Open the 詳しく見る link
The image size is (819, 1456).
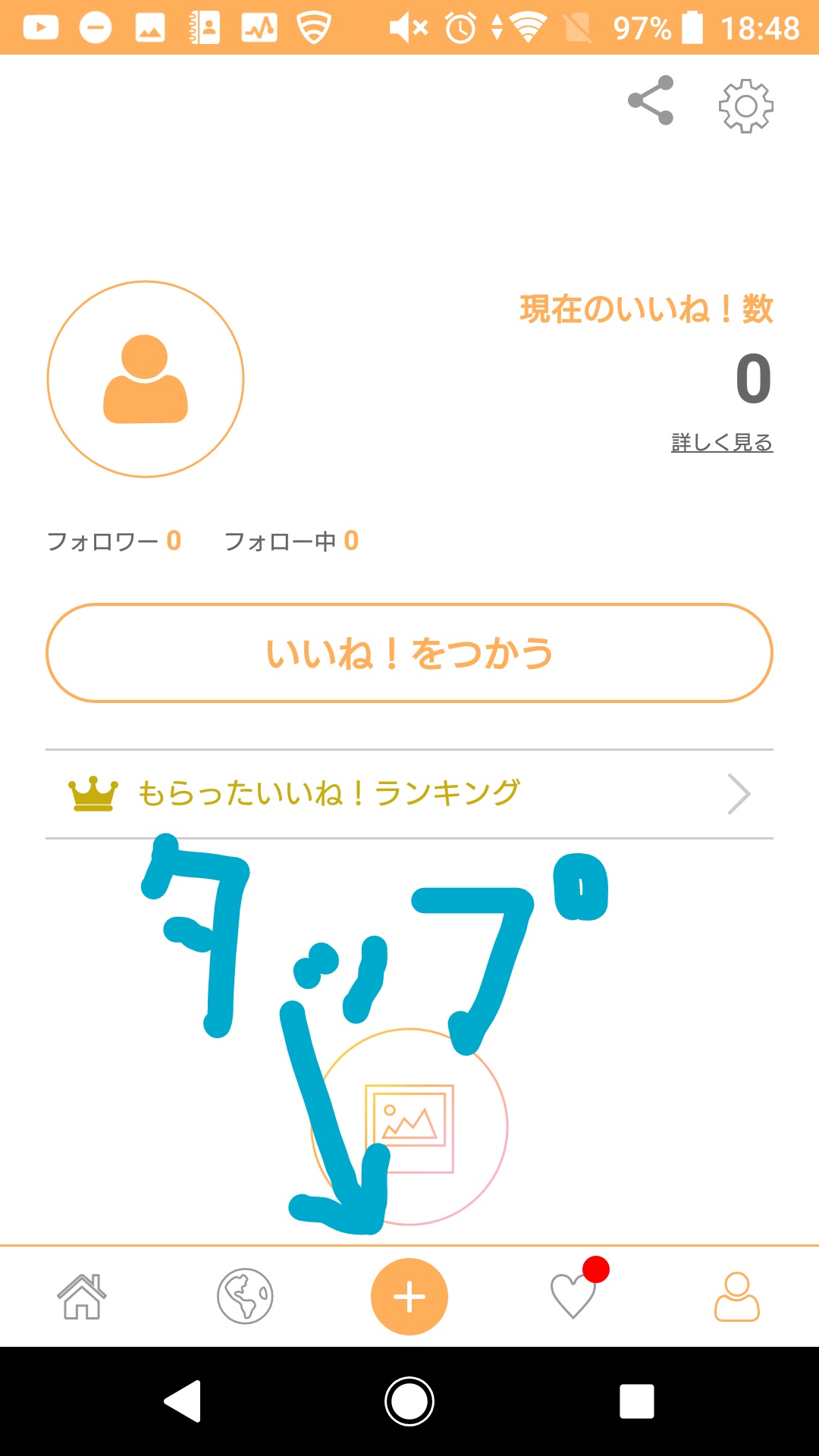[722, 442]
